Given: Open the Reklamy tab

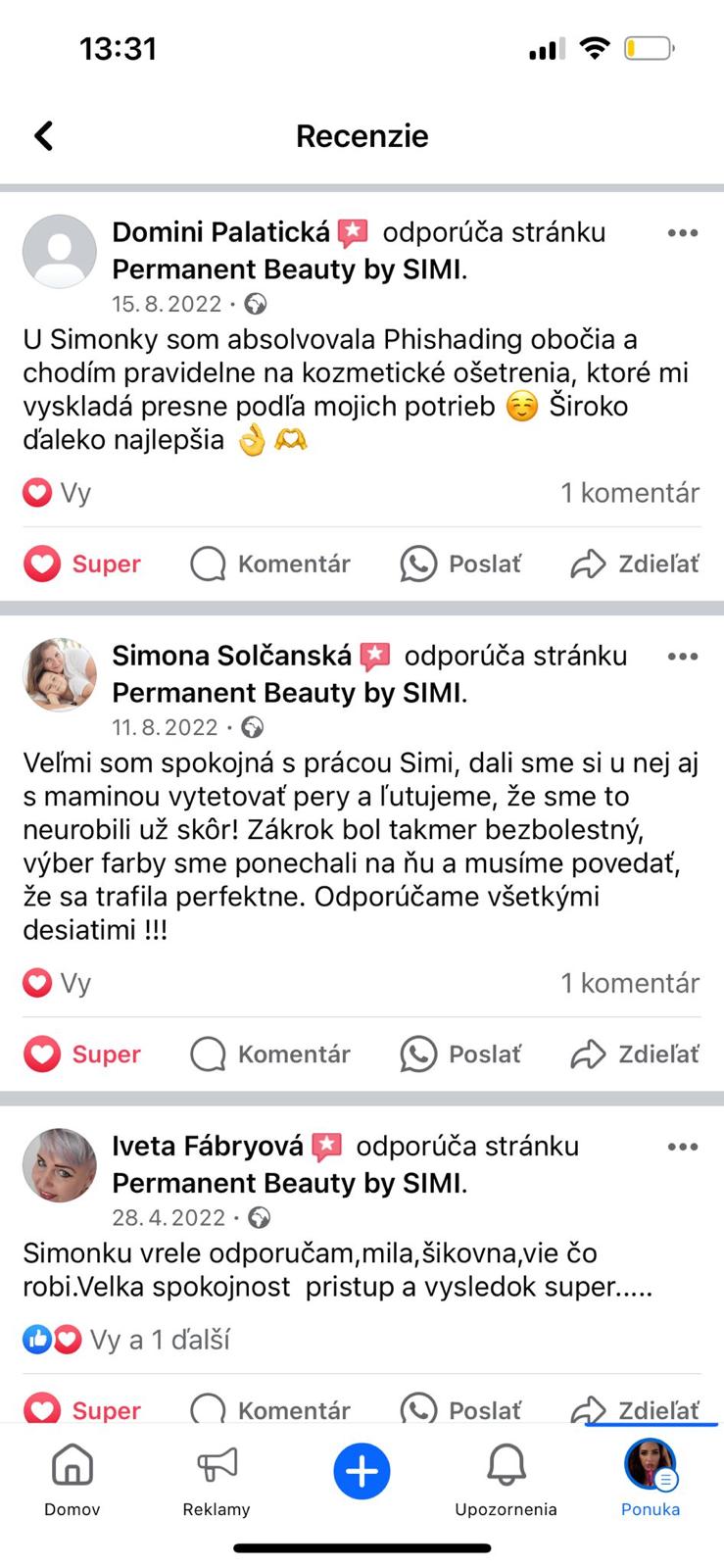Looking at the screenshot, I should coord(217,1480).
